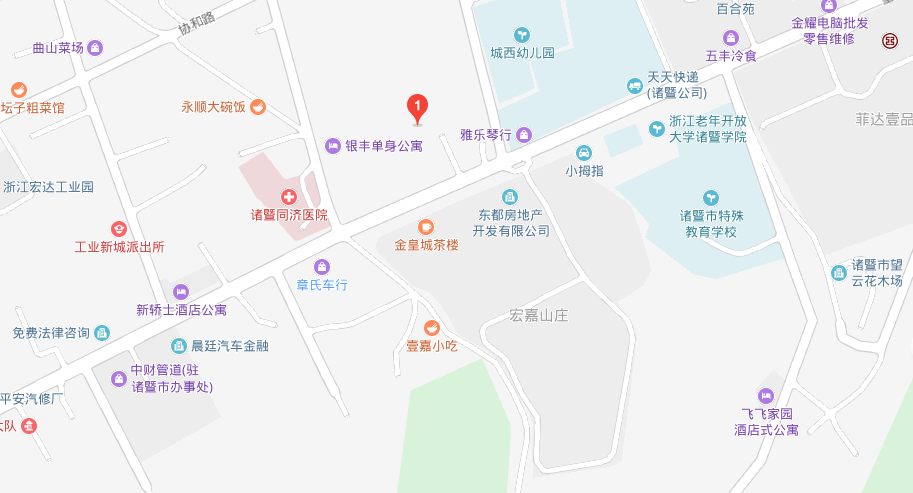Open the 飞飞家园酒店式公寓 marker
The width and height of the screenshot is (913, 493).
pyautogui.click(x=767, y=396)
